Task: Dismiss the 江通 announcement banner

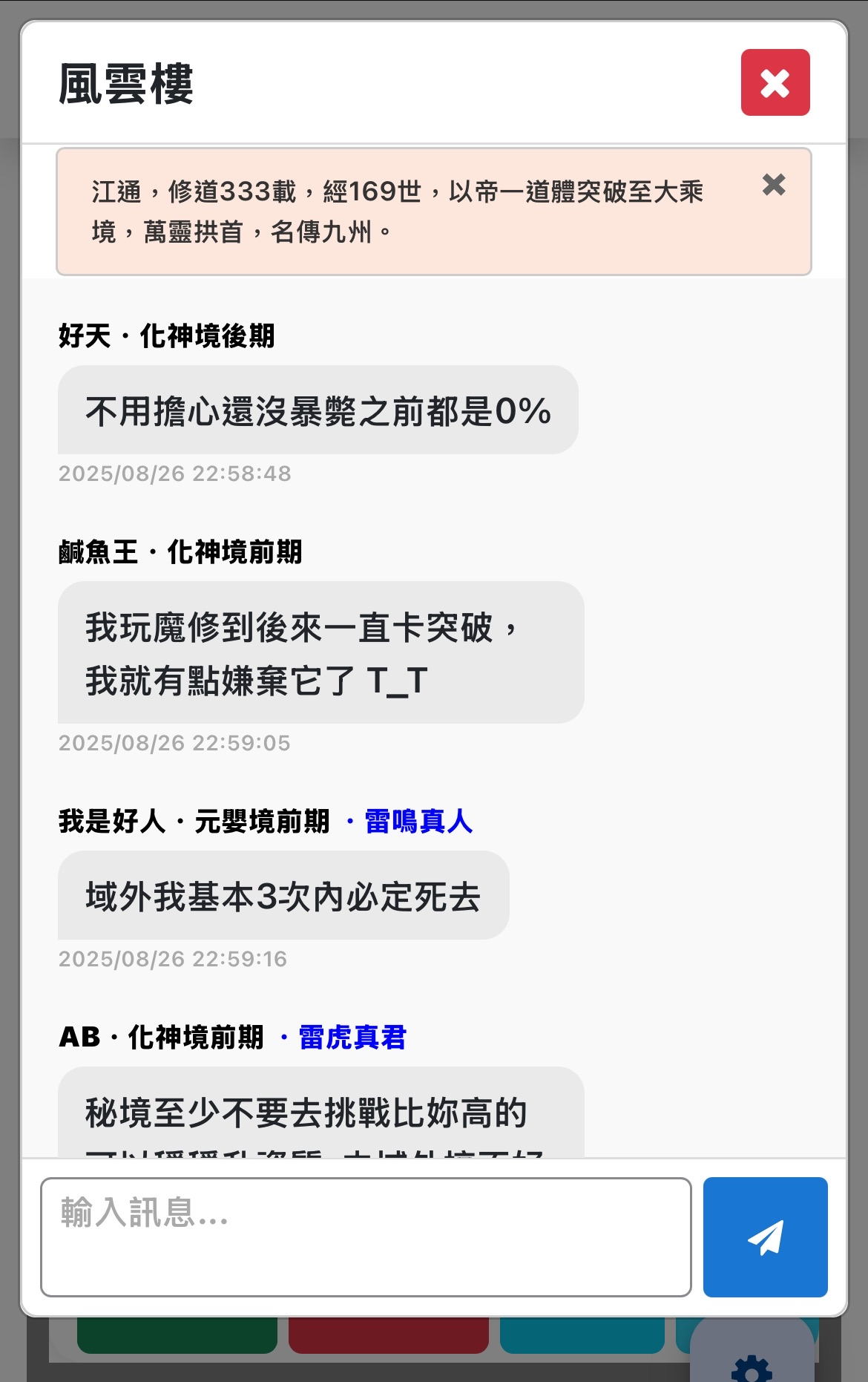Action: [x=773, y=185]
